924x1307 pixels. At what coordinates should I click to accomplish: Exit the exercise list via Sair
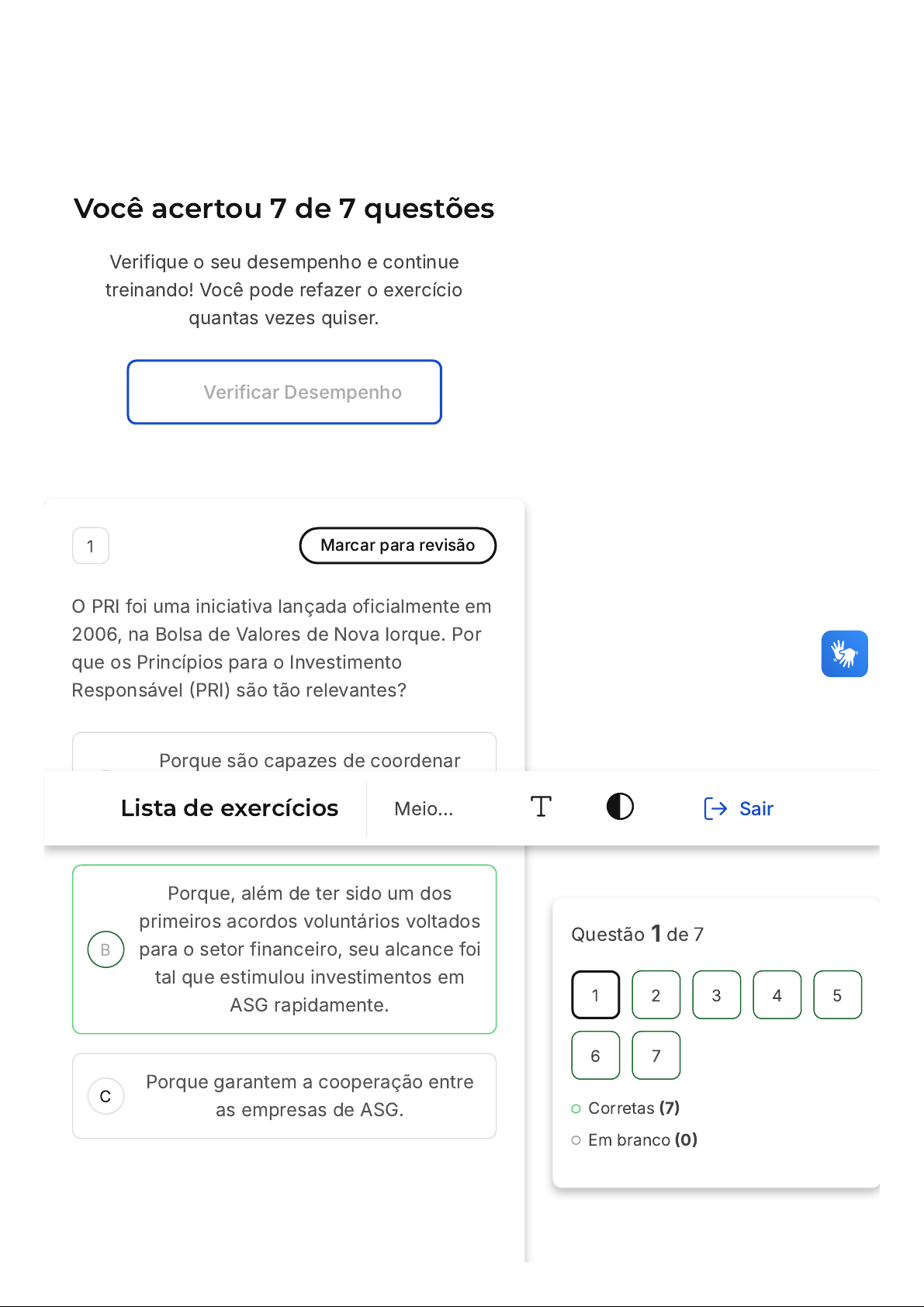pyautogui.click(x=739, y=808)
